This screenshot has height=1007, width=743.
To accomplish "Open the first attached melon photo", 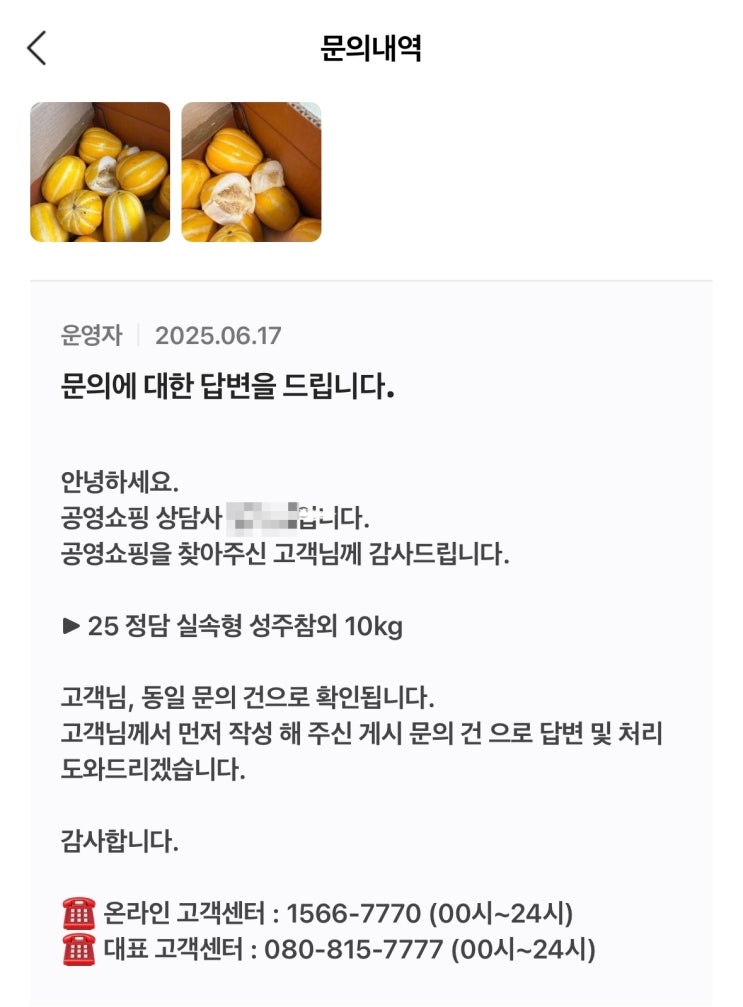I will 100,171.
